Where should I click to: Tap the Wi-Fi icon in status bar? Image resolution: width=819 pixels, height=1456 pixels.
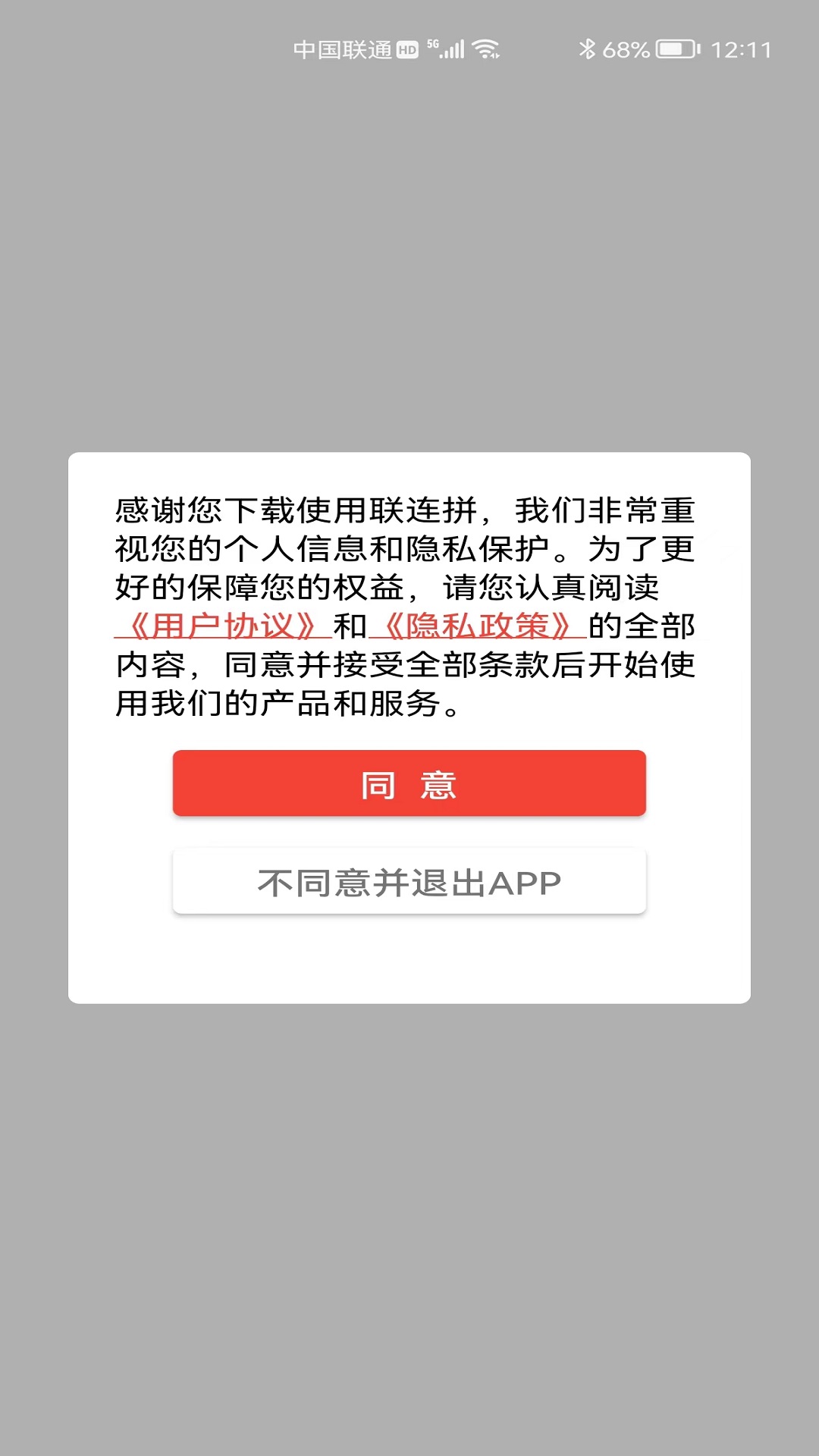pos(486,48)
